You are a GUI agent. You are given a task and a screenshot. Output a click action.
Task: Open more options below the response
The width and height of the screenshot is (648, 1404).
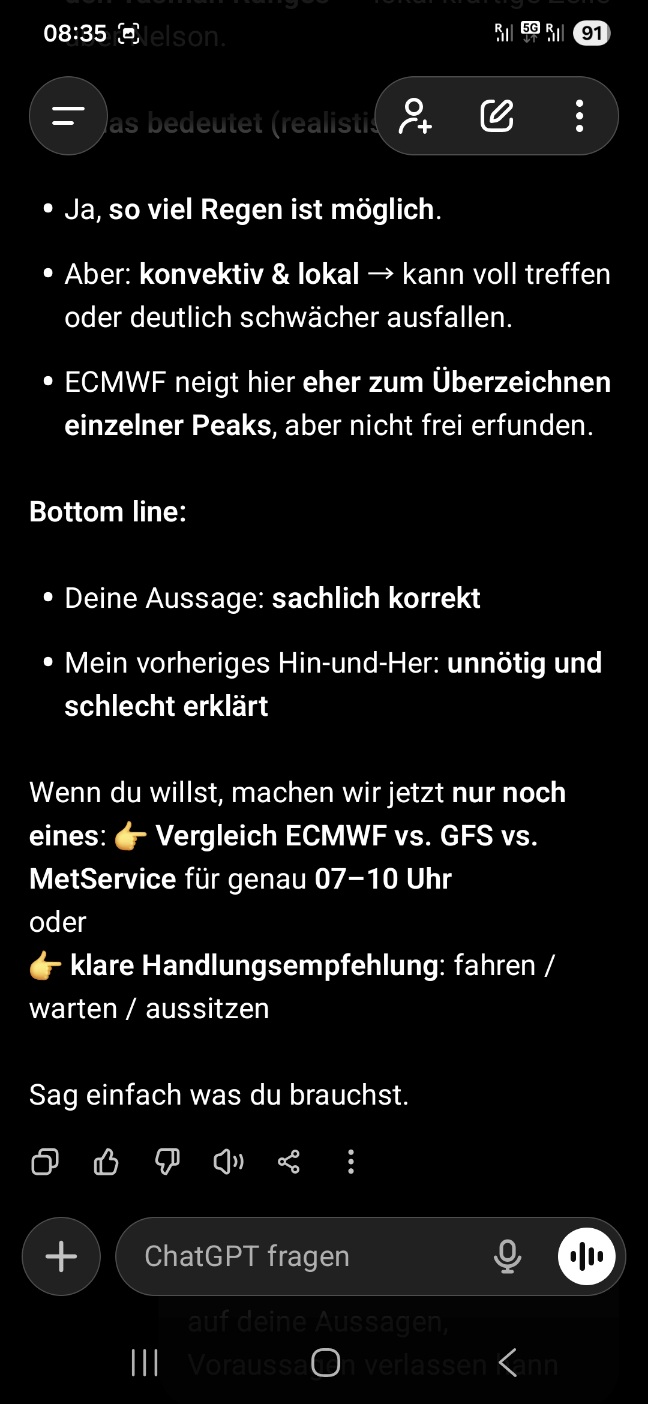pyautogui.click(x=350, y=1161)
